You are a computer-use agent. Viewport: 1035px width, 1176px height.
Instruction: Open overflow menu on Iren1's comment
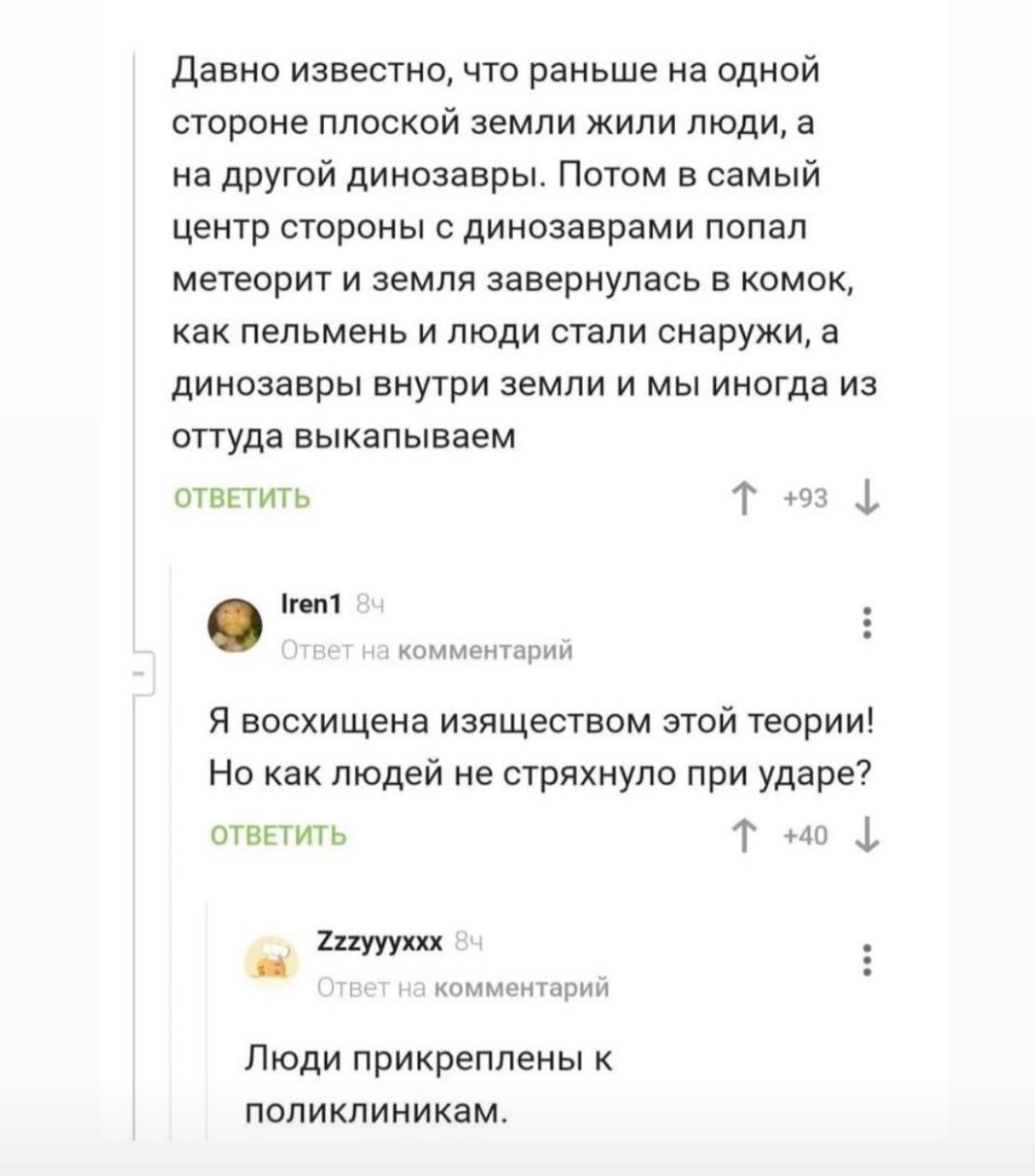(866, 623)
